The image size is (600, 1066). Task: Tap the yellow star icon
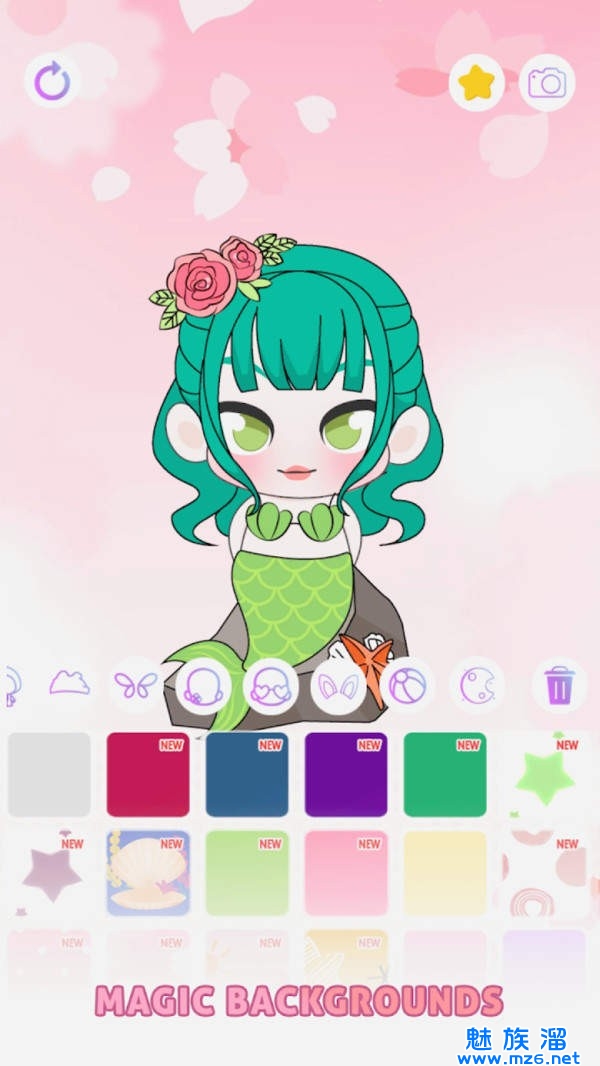(476, 83)
